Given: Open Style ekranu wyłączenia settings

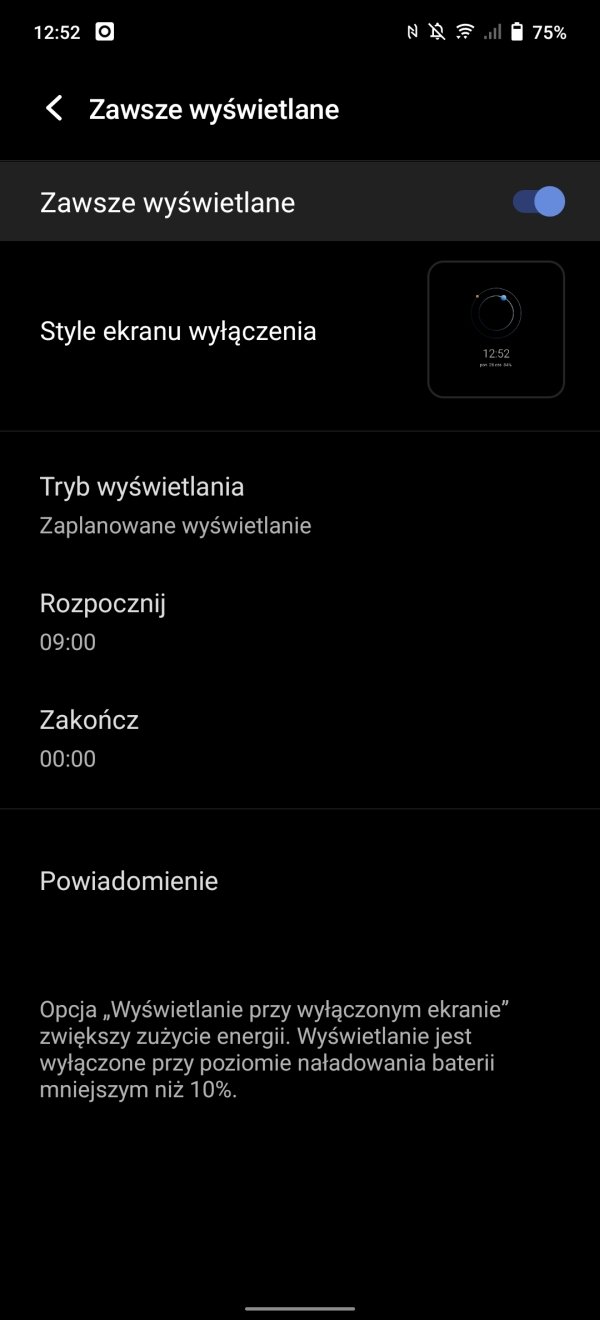Looking at the screenshot, I should coord(300,330).
